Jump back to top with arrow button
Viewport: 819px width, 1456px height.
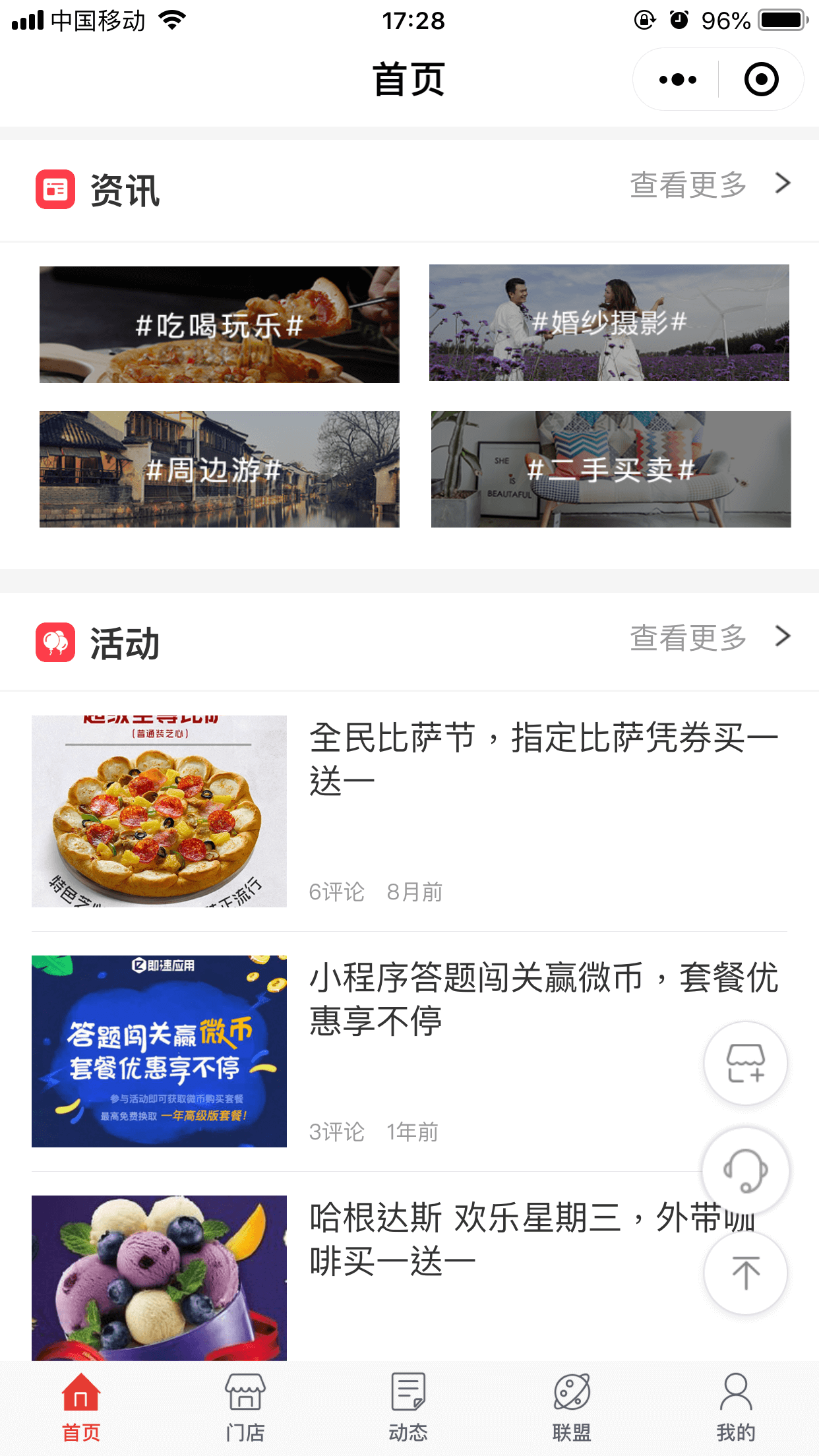[x=745, y=1273]
